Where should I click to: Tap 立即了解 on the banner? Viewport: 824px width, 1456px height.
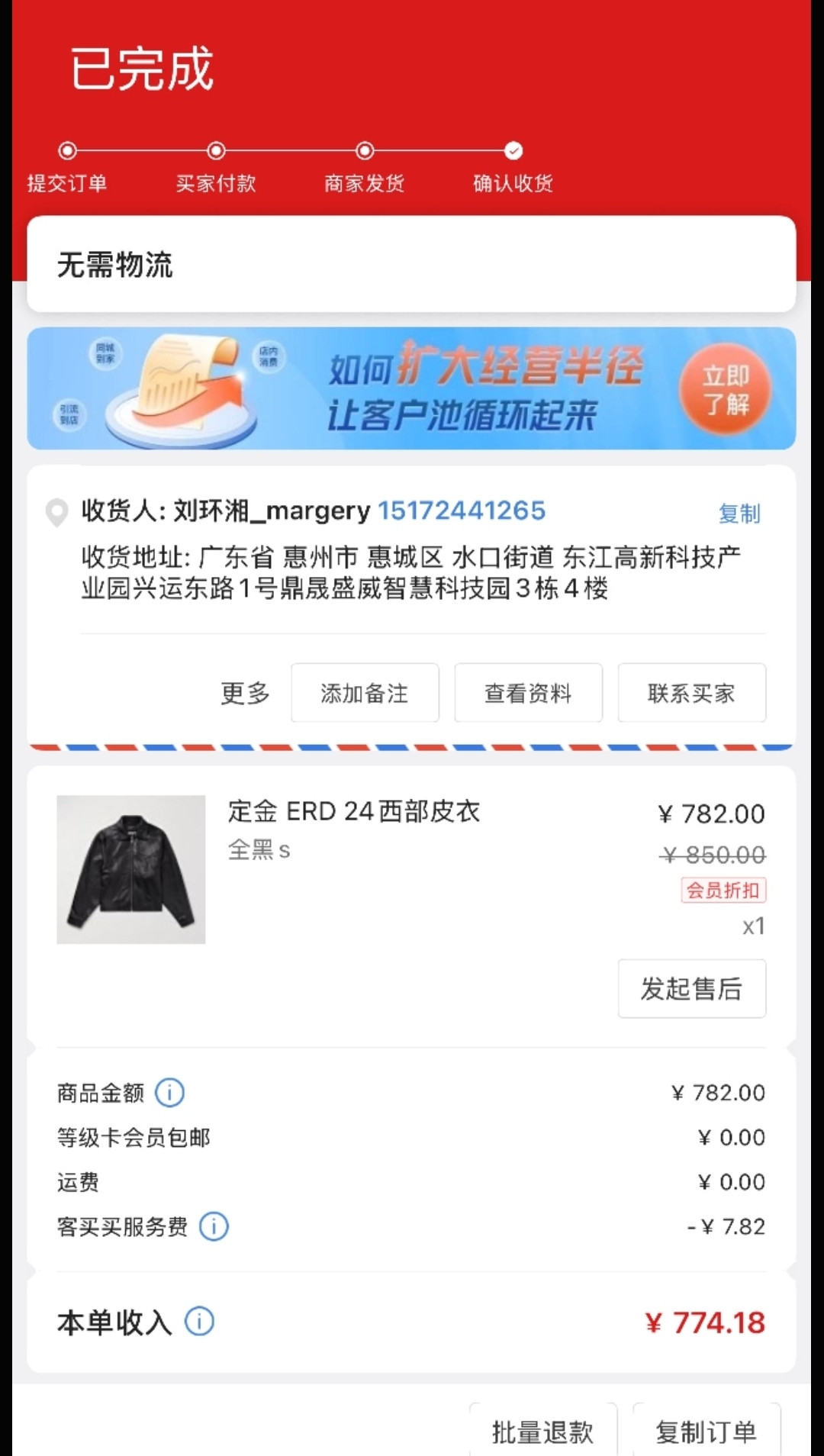(x=725, y=390)
